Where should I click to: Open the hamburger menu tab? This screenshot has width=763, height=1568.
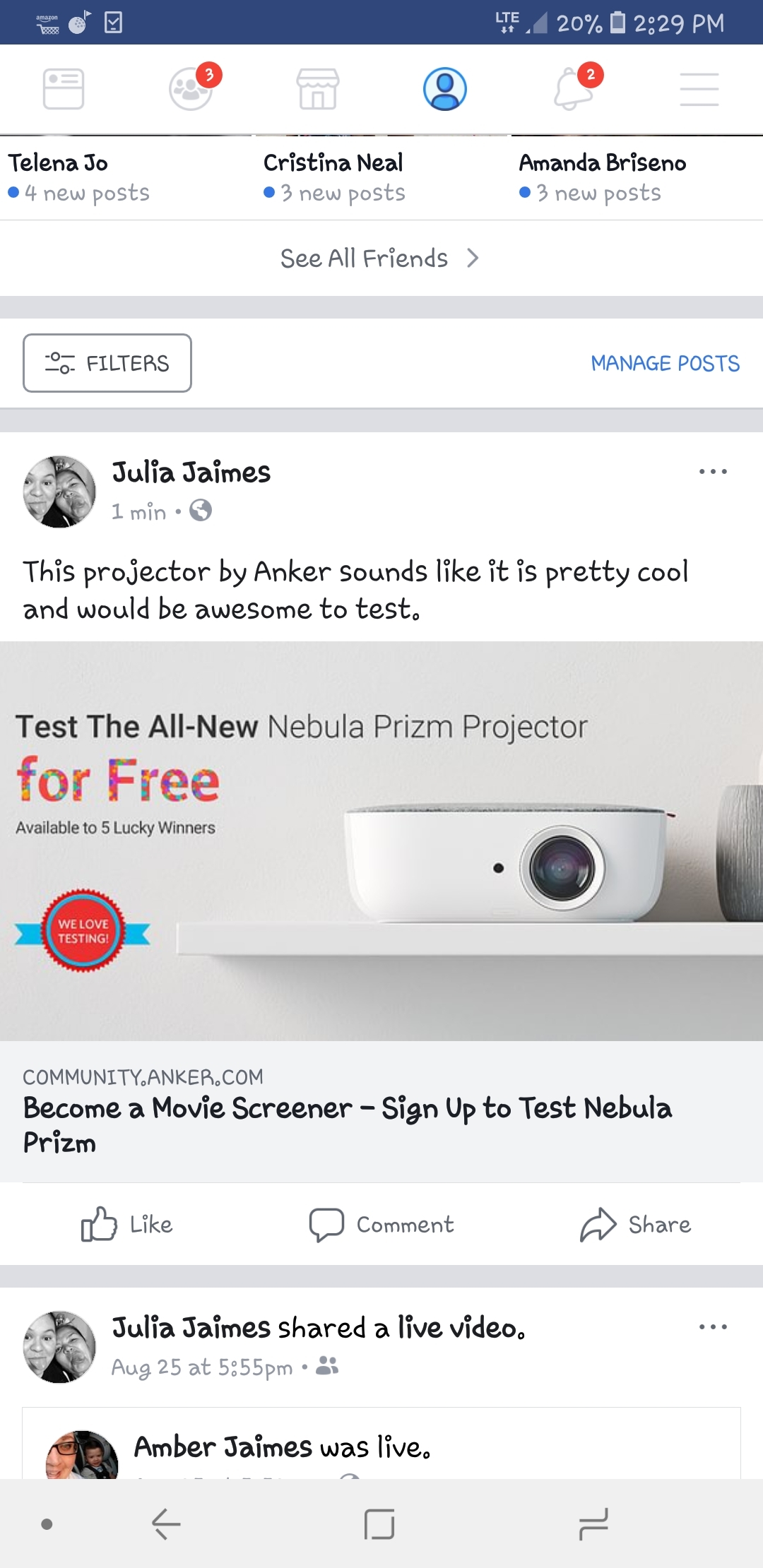tap(699, 89)
